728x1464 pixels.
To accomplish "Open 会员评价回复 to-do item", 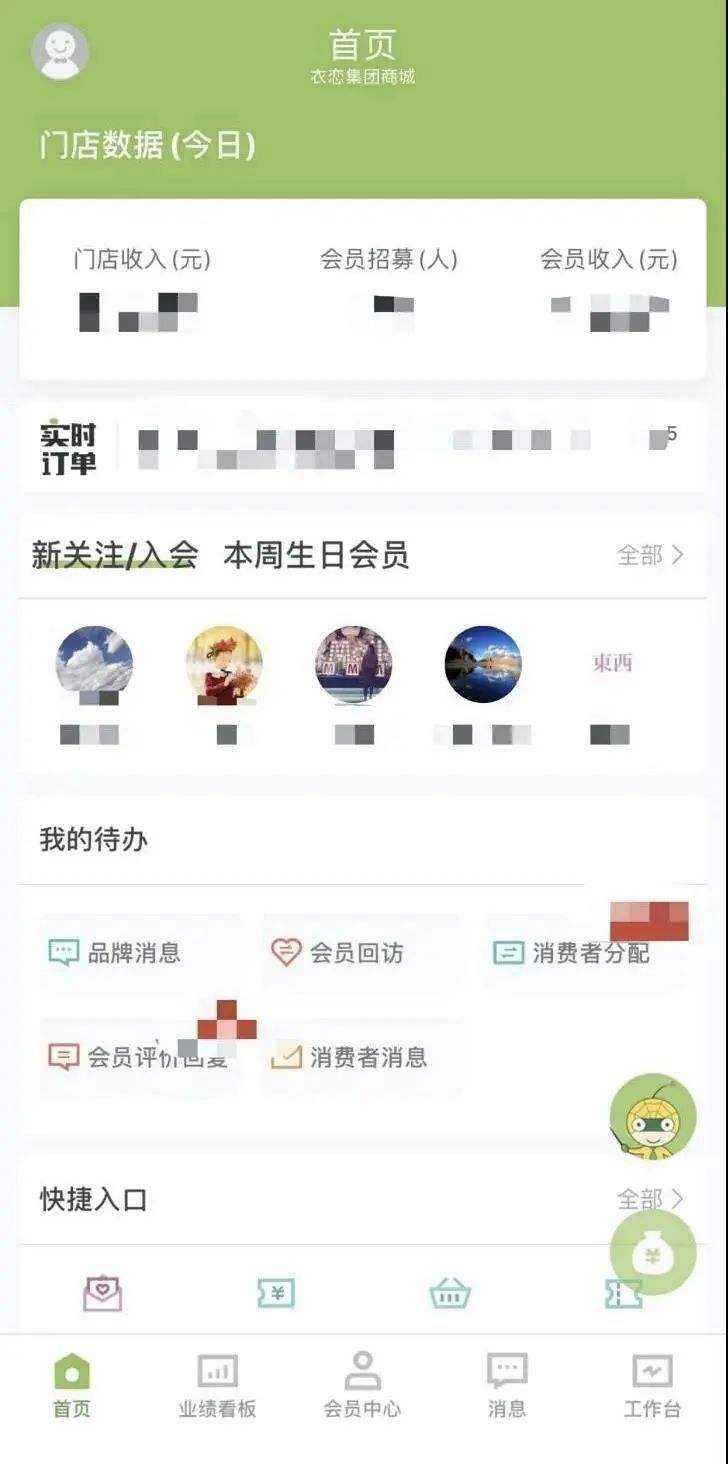I will 138,1057.
